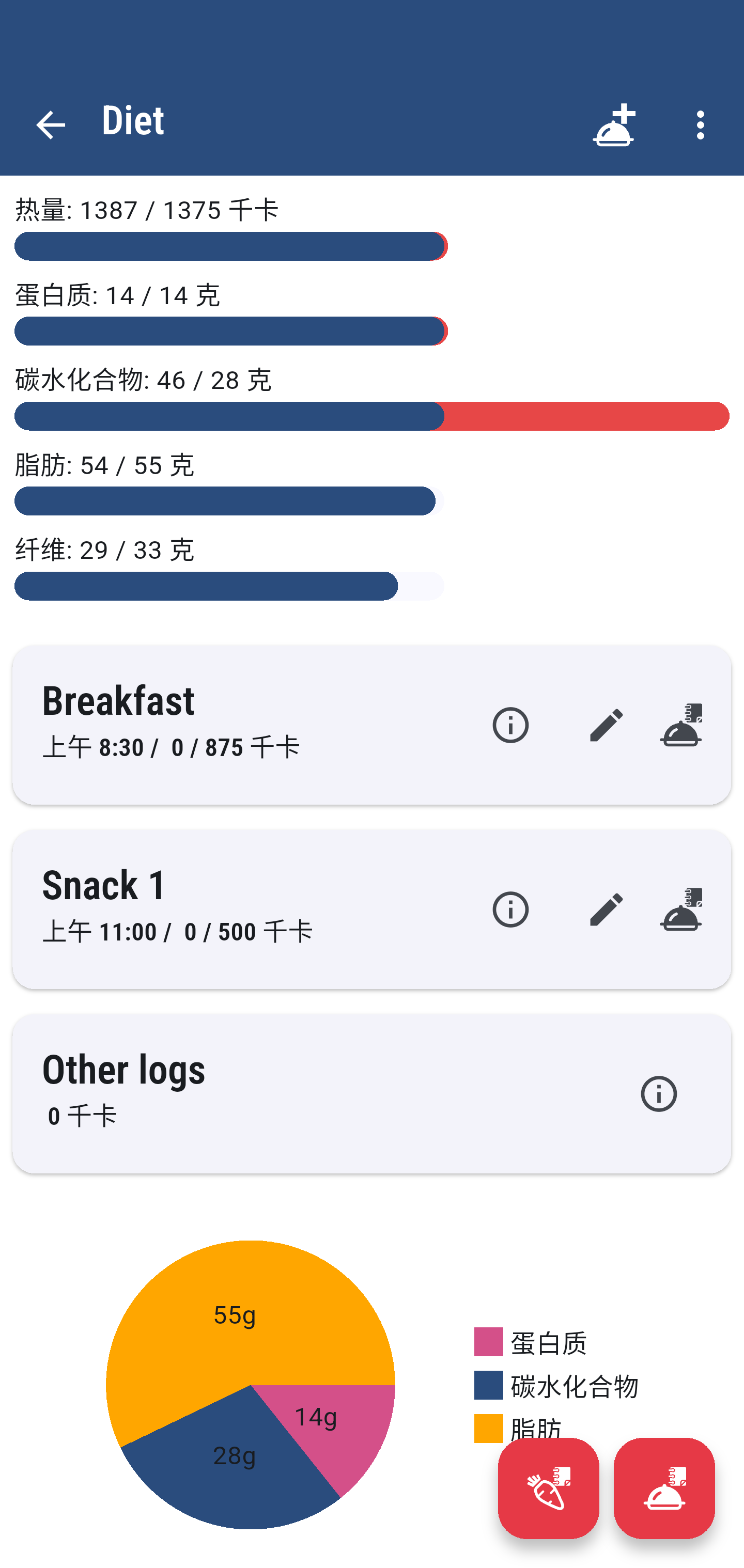744x1568 pixels.
Task: Tap the carrot ingredient log floating button
Action: (549, 1488)
